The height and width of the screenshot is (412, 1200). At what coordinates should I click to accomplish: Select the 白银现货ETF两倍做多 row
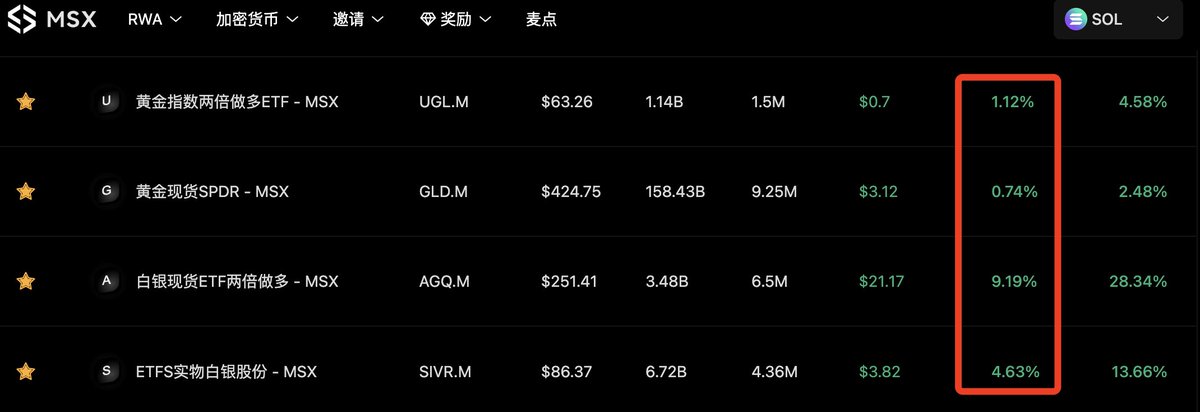[237, 281]
